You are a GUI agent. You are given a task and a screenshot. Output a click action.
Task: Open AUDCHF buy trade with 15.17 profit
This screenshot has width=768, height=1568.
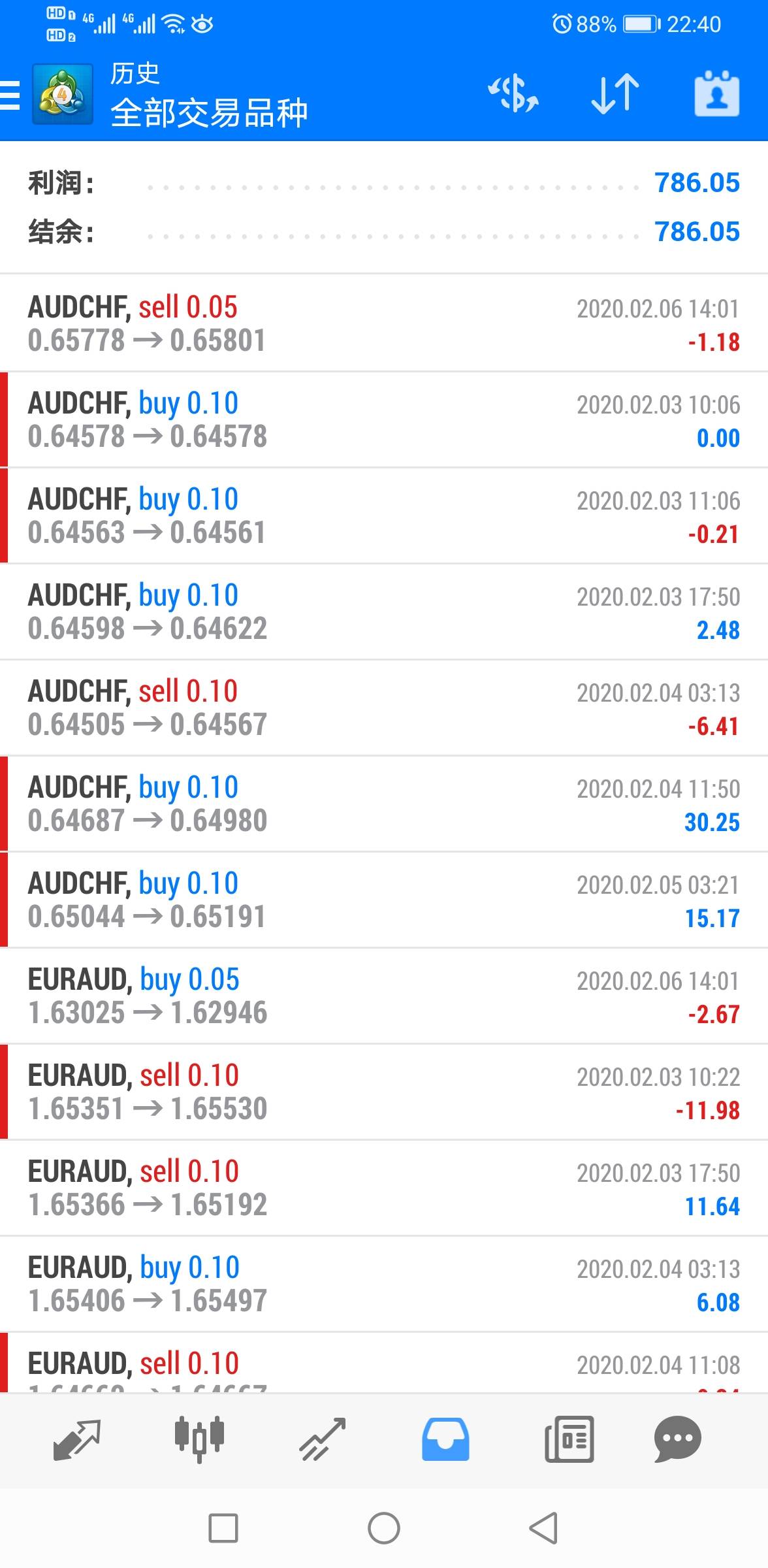point(384,900)
